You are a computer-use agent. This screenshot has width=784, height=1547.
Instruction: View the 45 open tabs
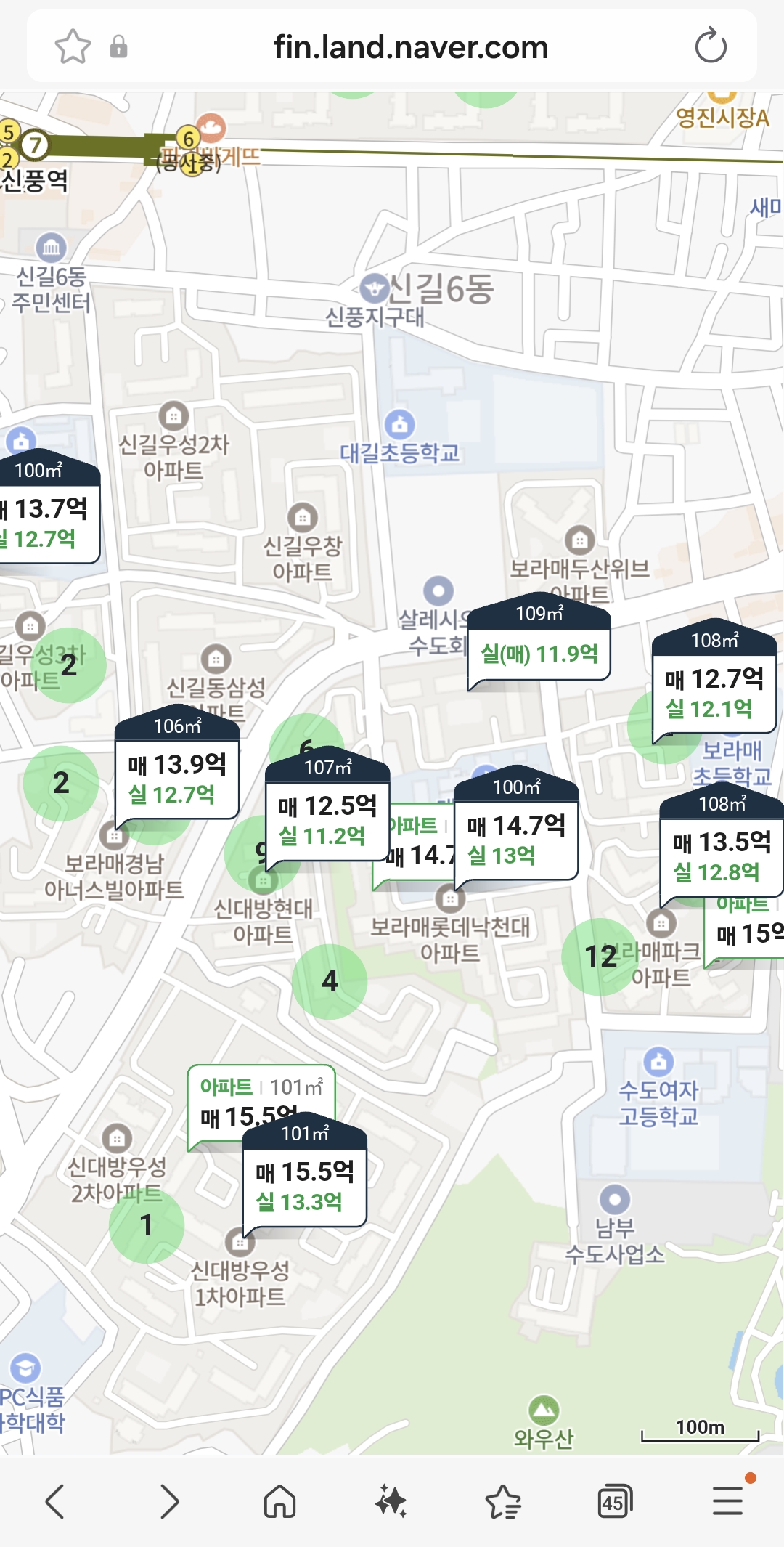coord(615,1501)
